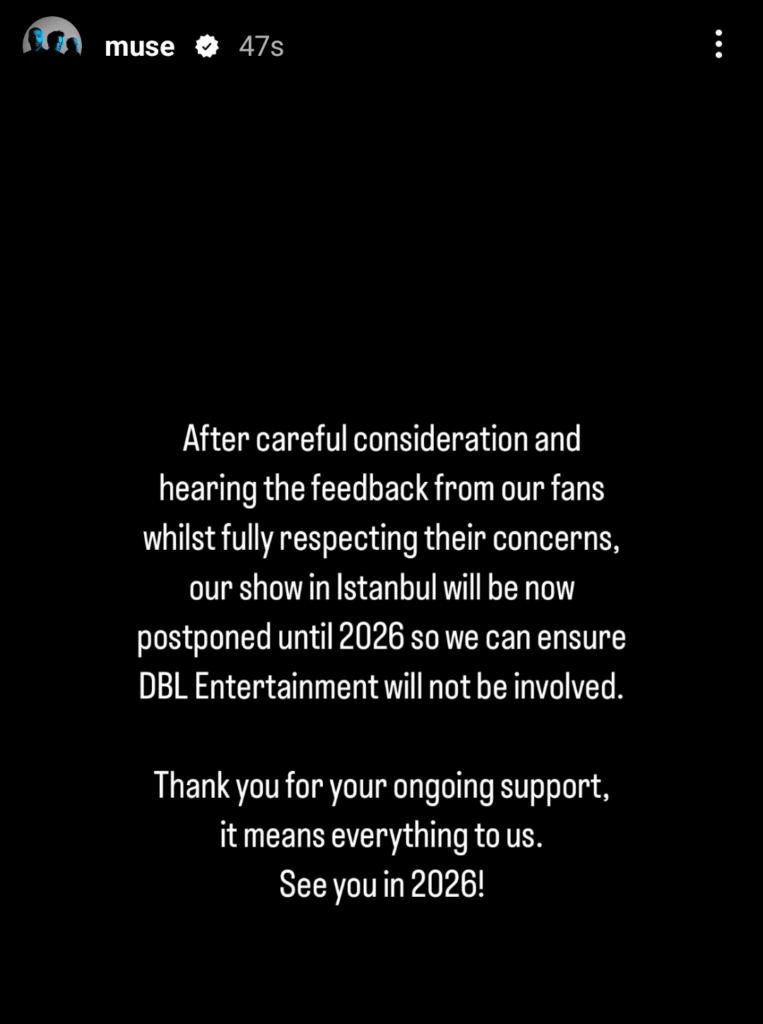Image resolution: width=763 pixels, height=1024 pixels.
Task: Open muse profile picture
Action: pyautogui.click(x=52, y=46)
